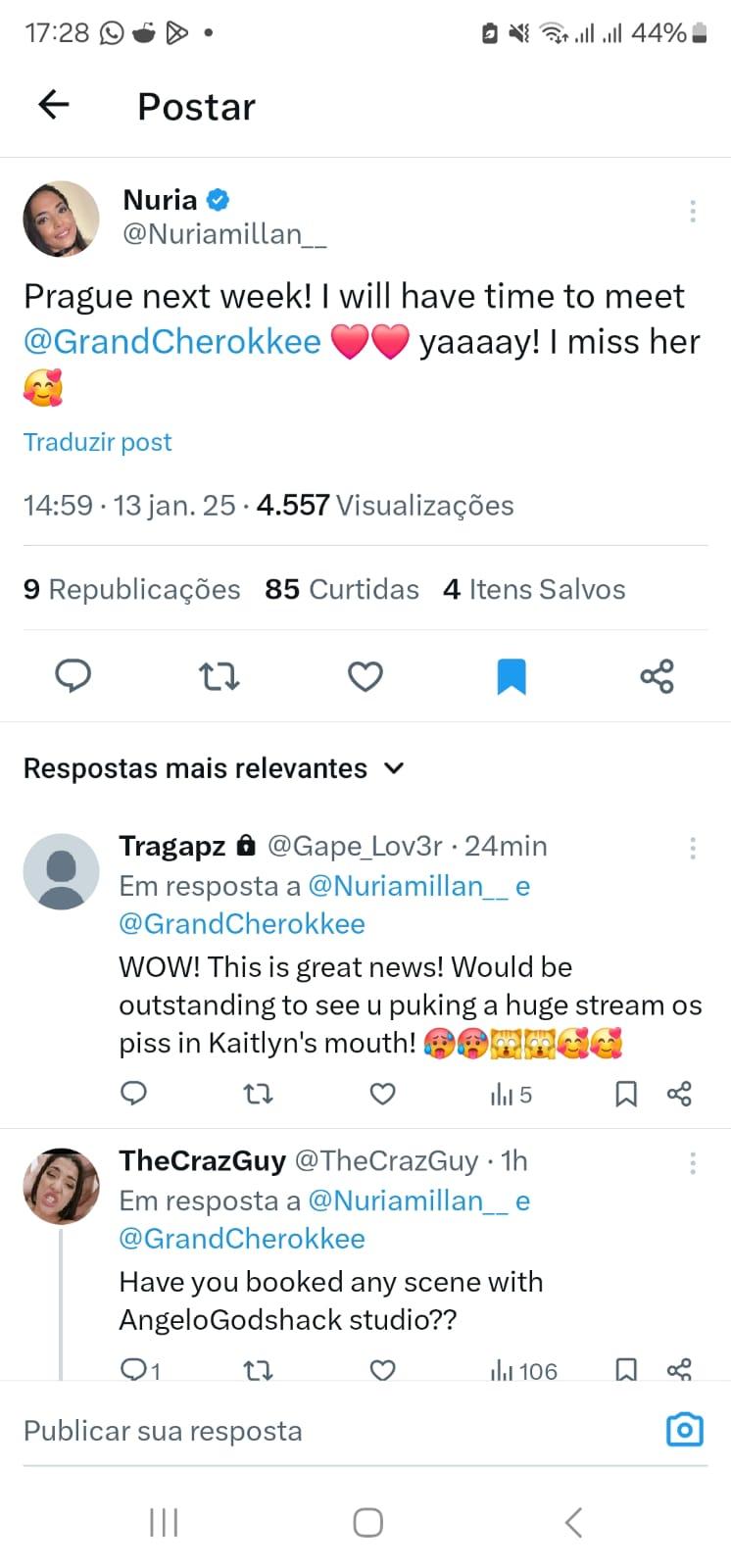The image size is (731, 1568).
Task: Open Nuria's profile picture
Action: pos(62,218)
